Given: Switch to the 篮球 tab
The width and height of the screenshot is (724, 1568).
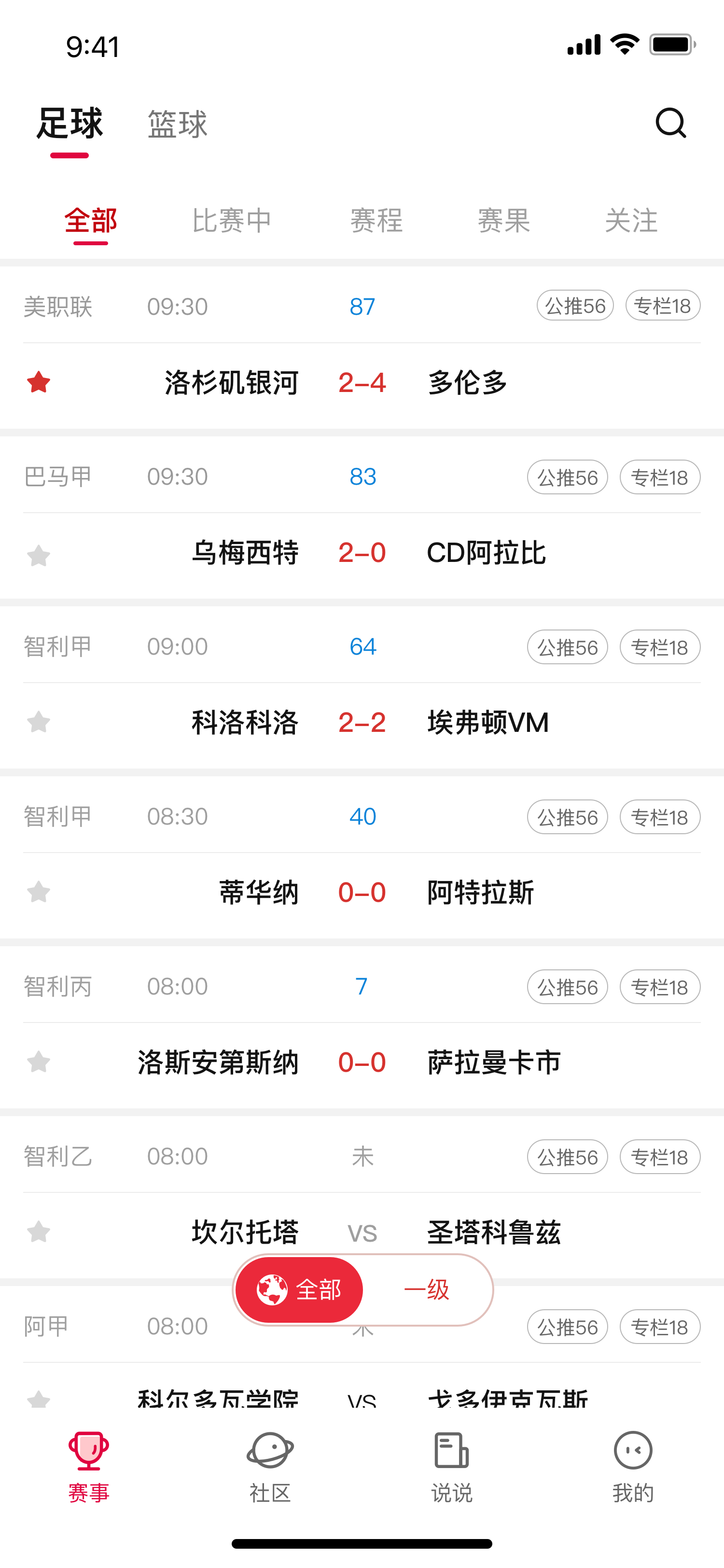Looking at the screenshot, I should click(x=177, y=125).
